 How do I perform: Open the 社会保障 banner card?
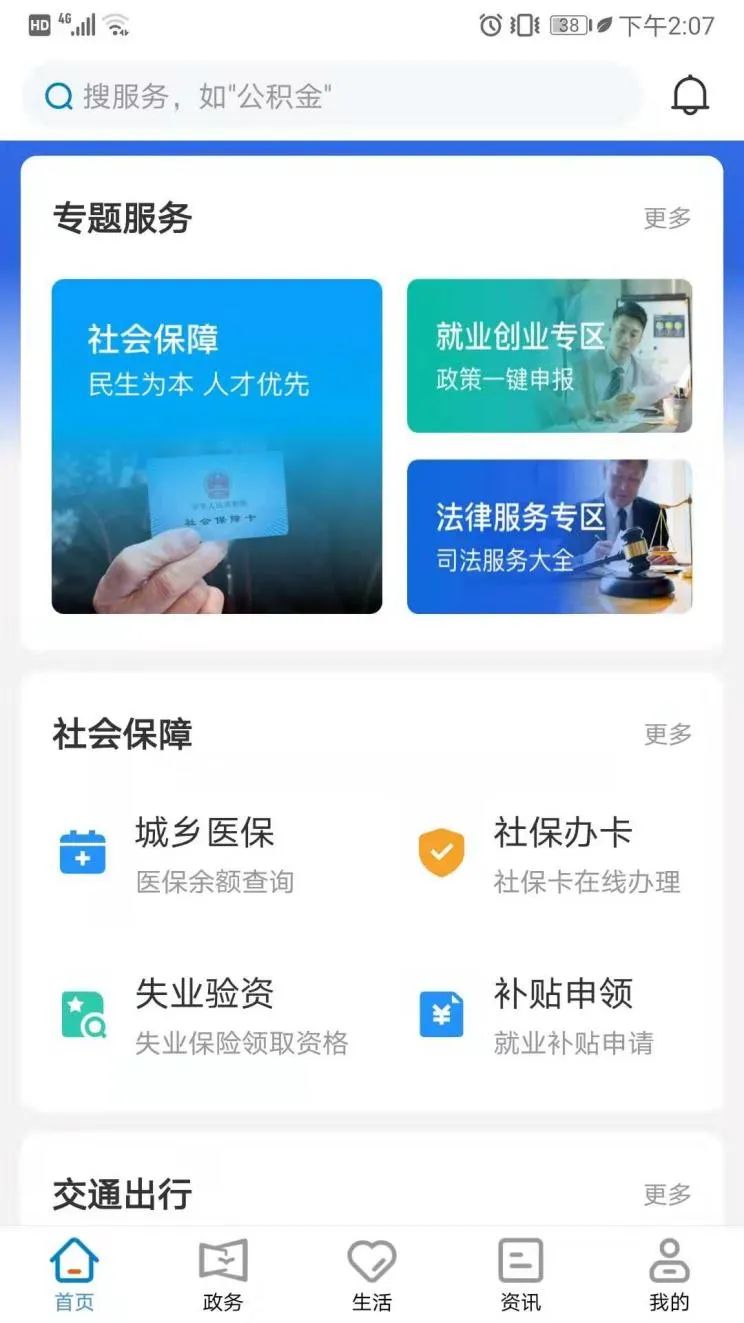click(x=217, y=445)
